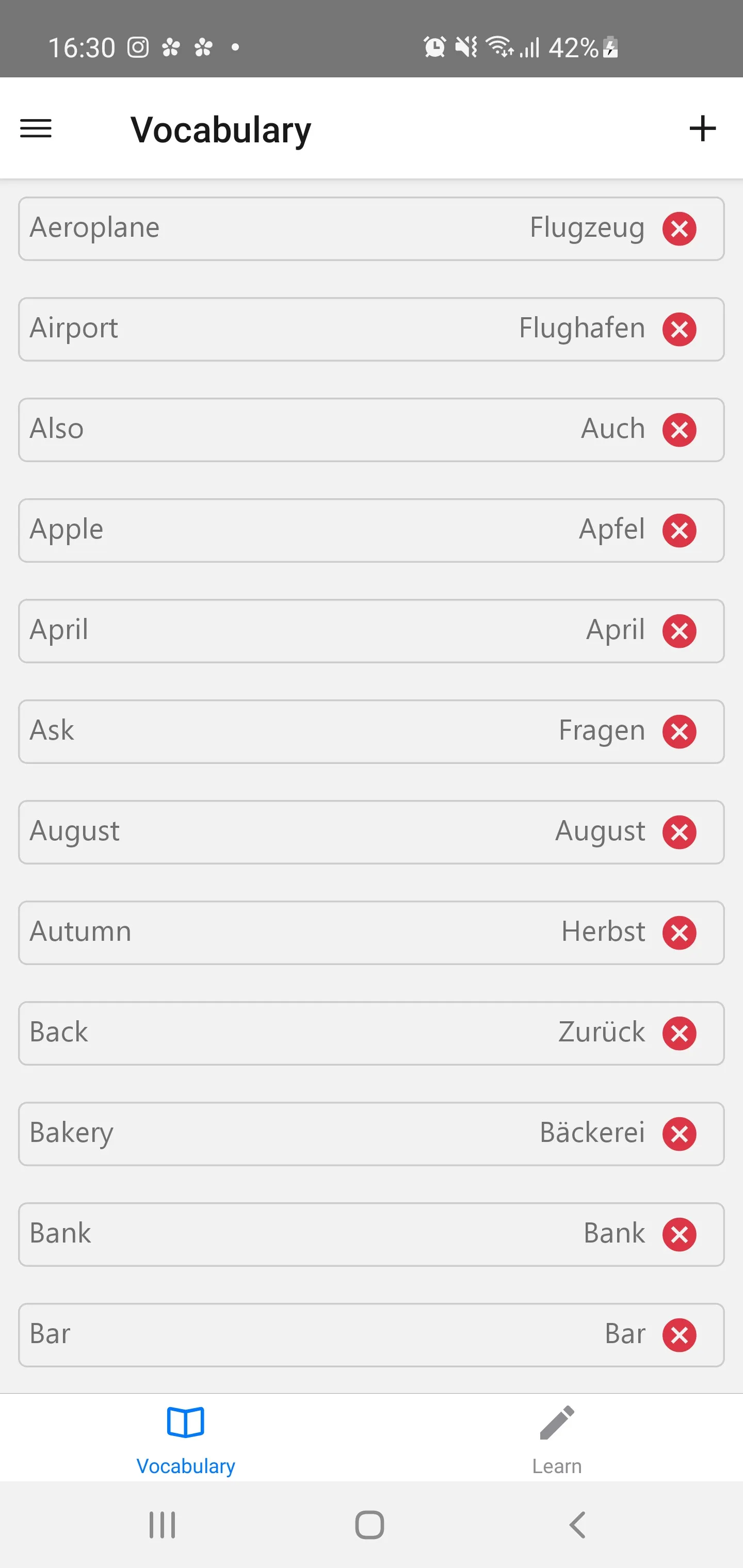This screenshot has width=743, height=1568.
Task: Open the hamburger navigation menu
Action: coord(36,128)
